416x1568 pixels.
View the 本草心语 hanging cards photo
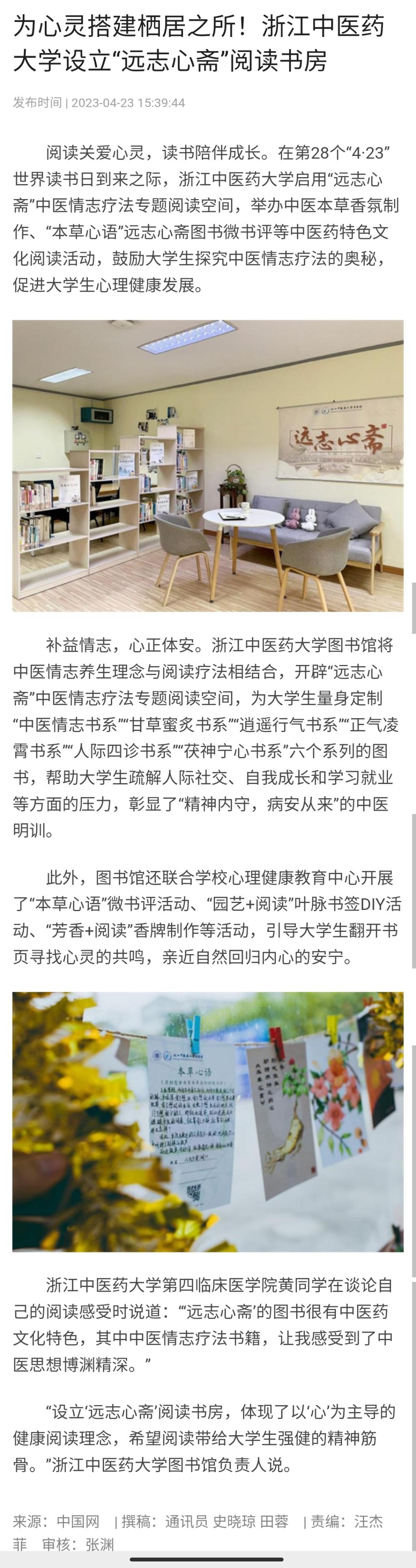pos(208,1121)
